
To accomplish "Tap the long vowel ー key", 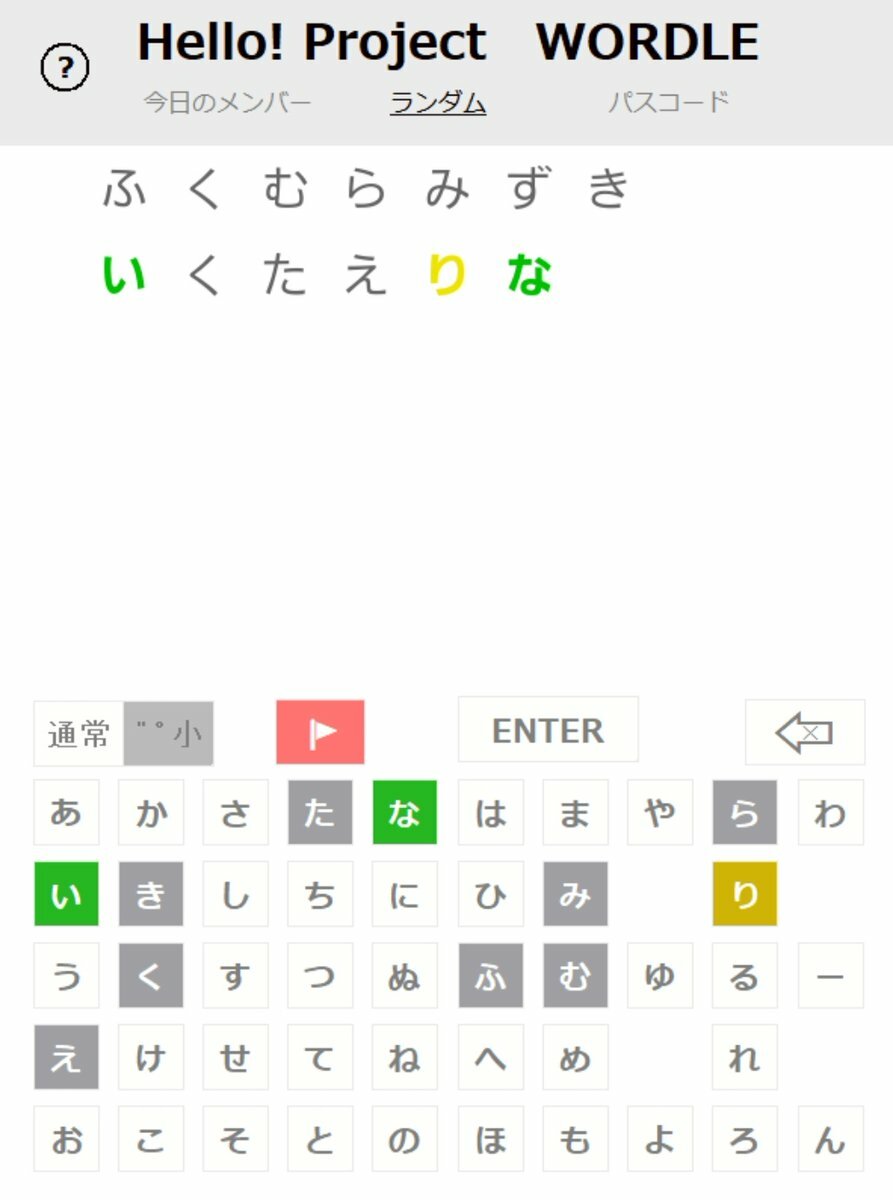I will 830,976.
